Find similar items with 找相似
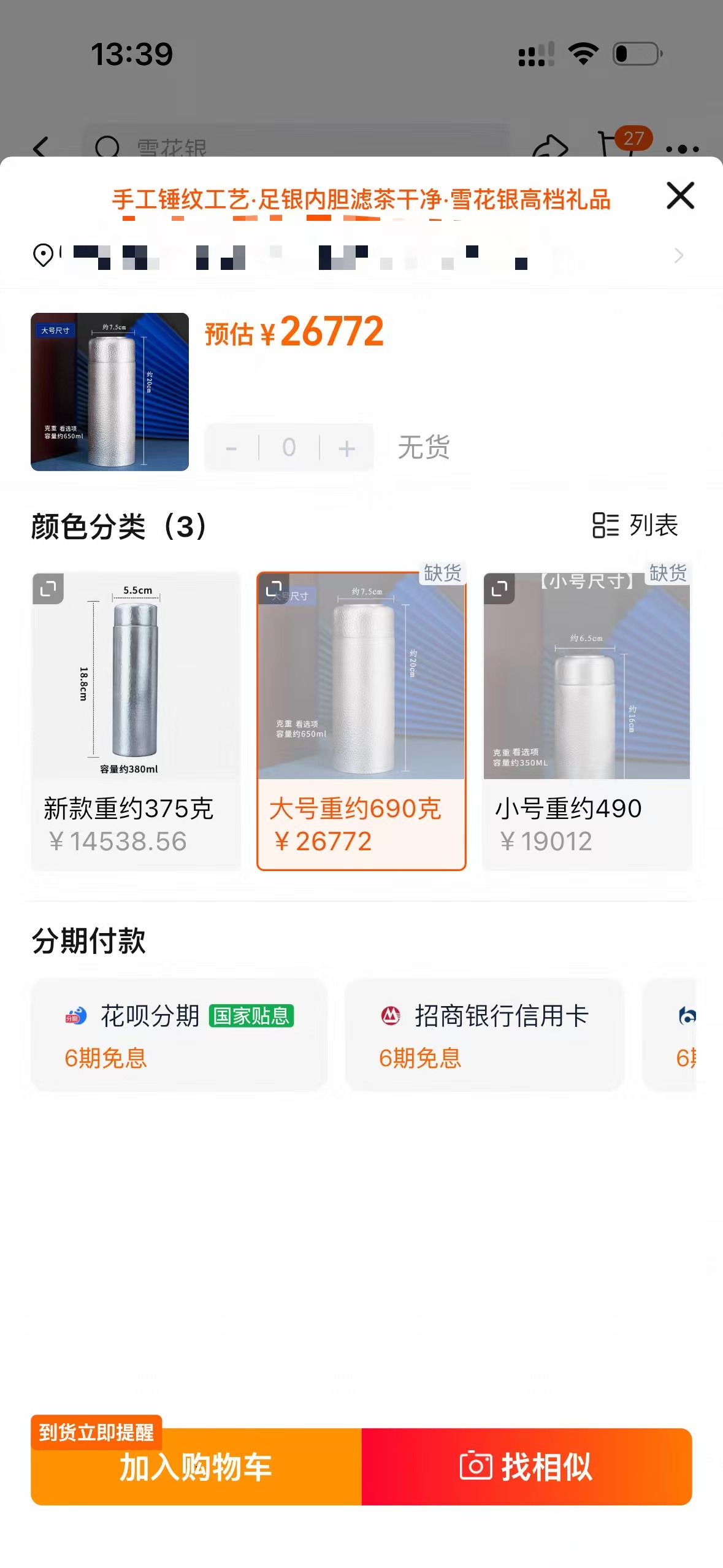Screen dimensions: 723x1568 click(527, 1467)
